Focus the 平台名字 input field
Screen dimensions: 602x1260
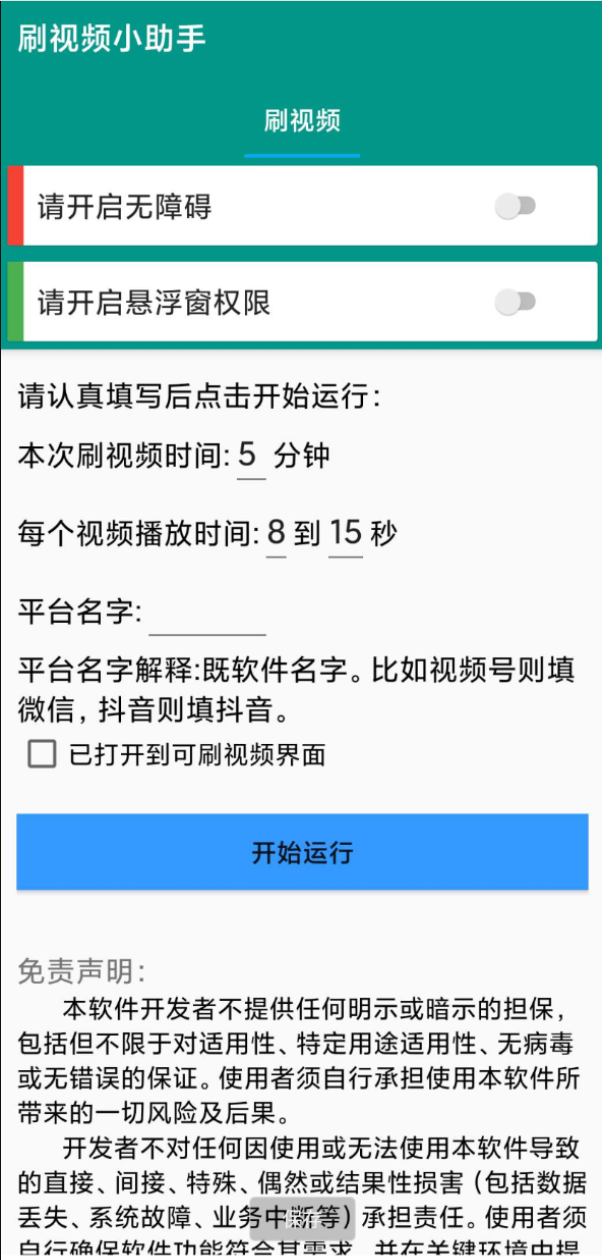pos(207,612)
